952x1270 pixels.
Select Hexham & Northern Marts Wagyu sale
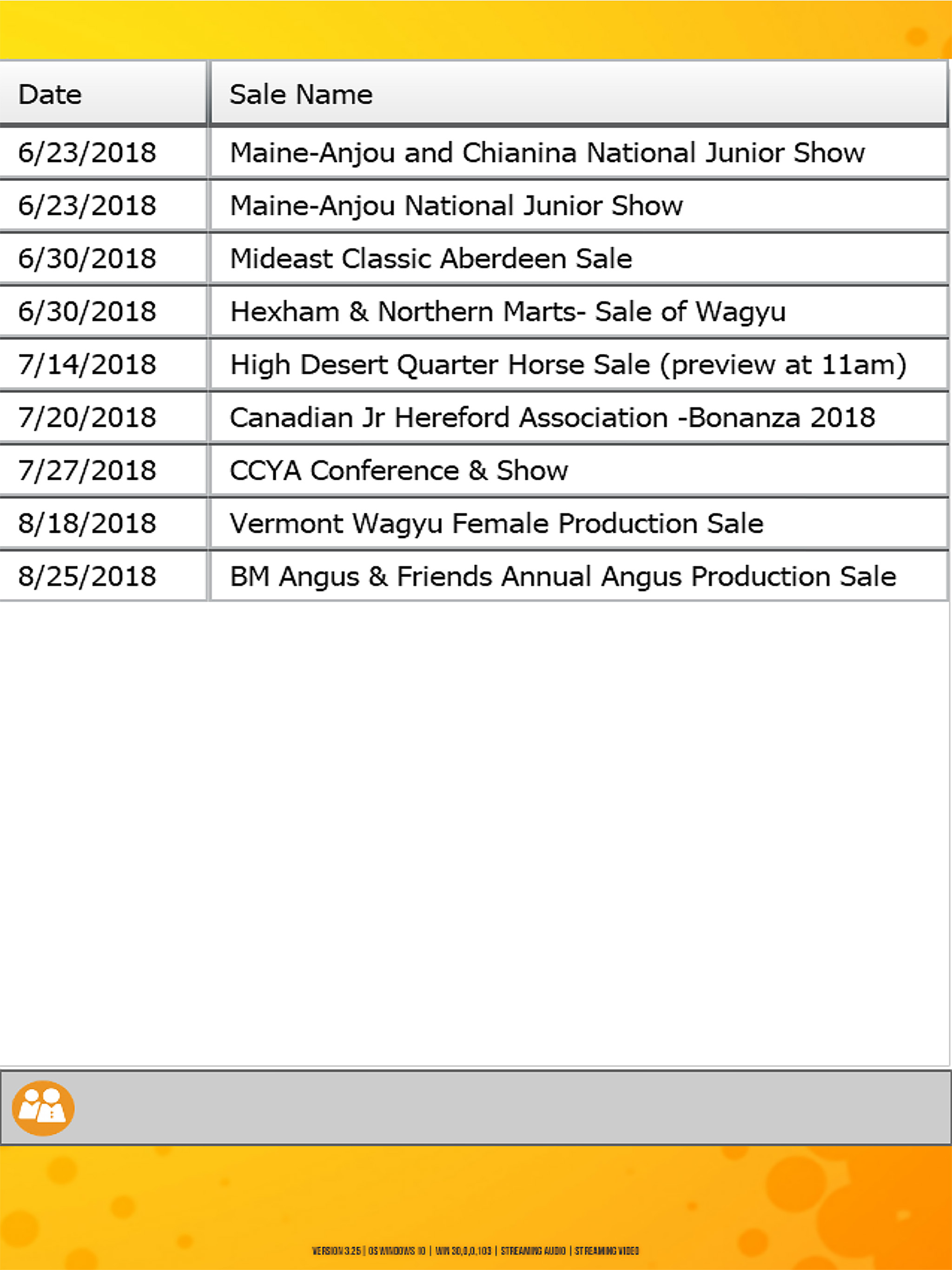(474, 311)
